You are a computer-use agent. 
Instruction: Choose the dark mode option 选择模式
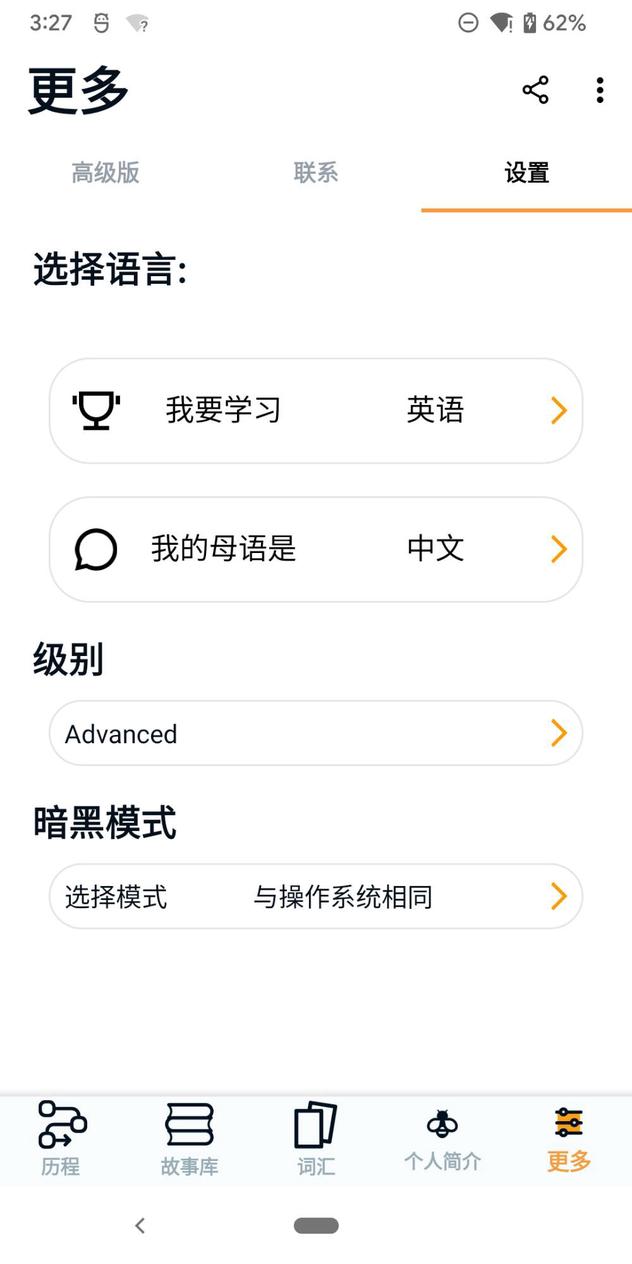pyautogui.click(x=316, y=896)
